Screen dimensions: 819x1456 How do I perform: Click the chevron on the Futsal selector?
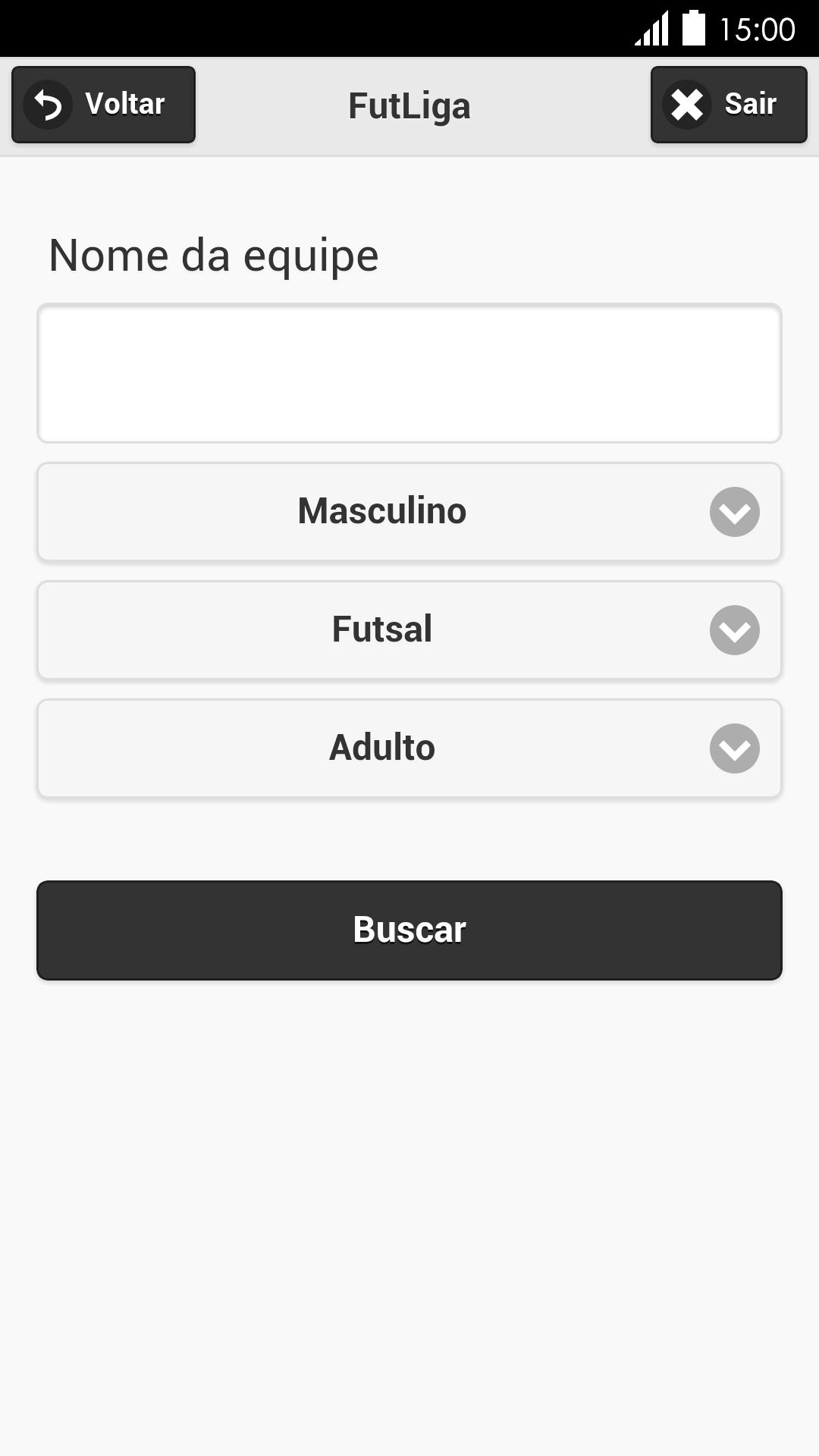point(734,629)
